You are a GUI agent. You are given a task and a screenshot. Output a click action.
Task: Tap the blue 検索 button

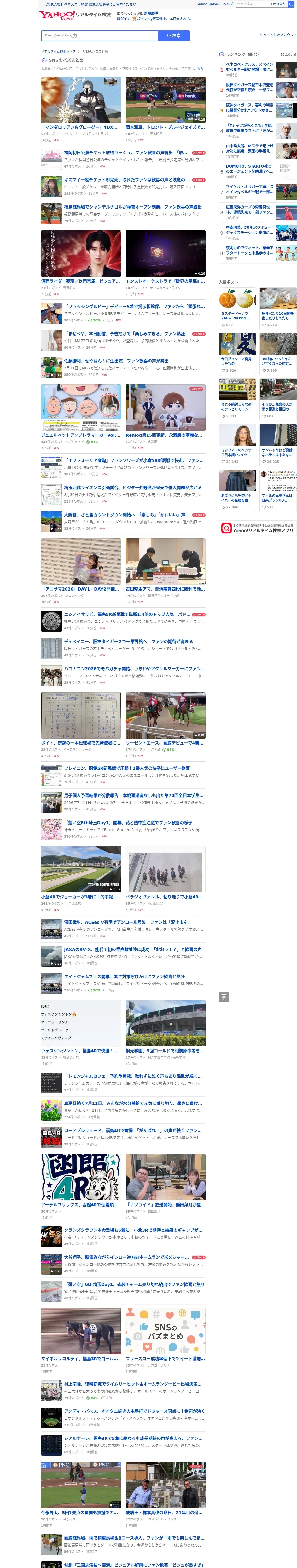pos(174,35)
